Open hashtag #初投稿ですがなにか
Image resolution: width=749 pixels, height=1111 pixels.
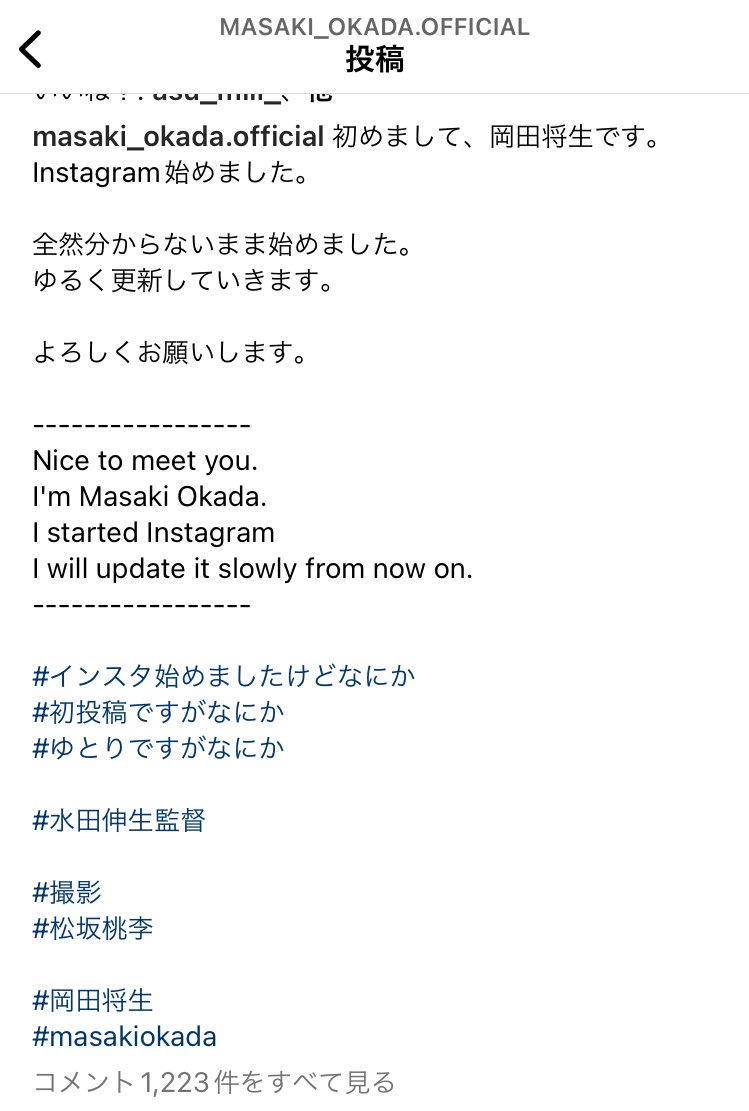pos(158,712)
